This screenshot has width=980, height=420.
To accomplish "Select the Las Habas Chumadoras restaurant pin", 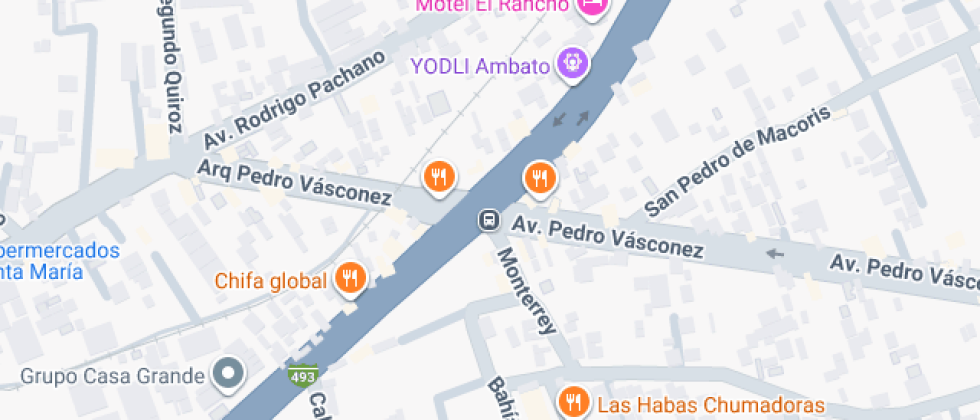I will [x=574, y=402].
